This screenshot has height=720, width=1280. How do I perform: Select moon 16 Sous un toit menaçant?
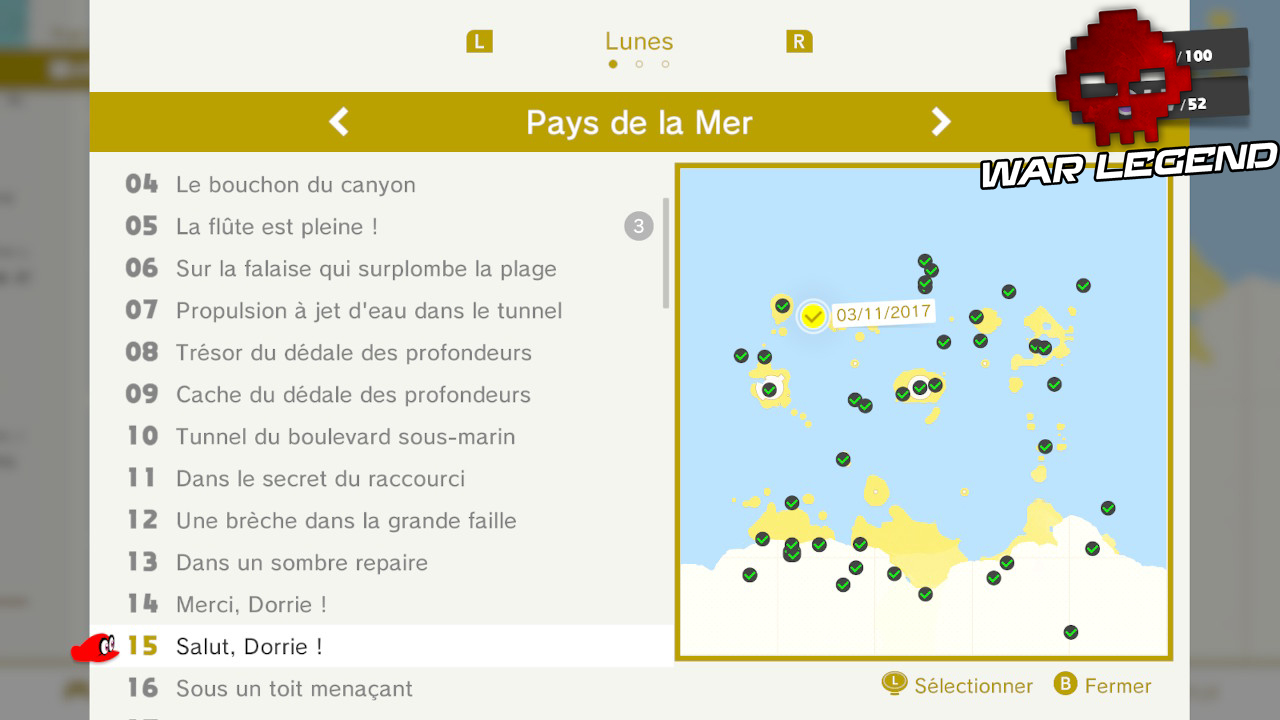coord(294,689)
